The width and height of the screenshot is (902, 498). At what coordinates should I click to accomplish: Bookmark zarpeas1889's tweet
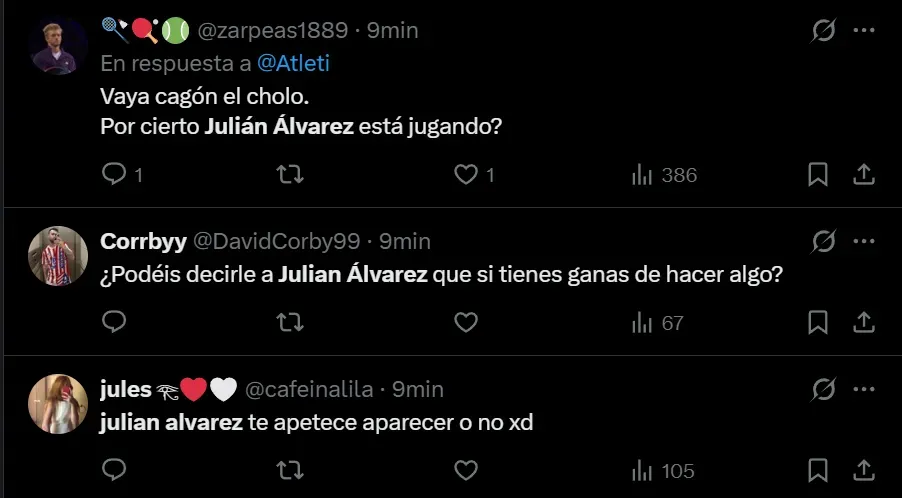[817, 175]
